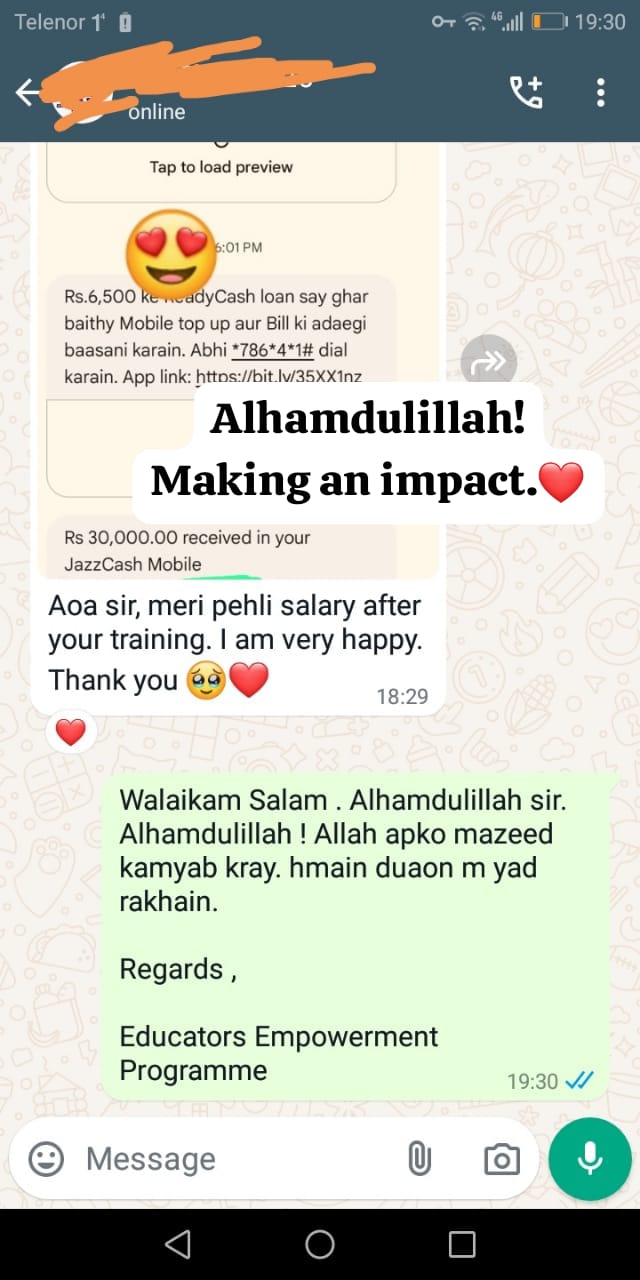
Task: Forward the screenshot image message
Action: pos(488,362)
